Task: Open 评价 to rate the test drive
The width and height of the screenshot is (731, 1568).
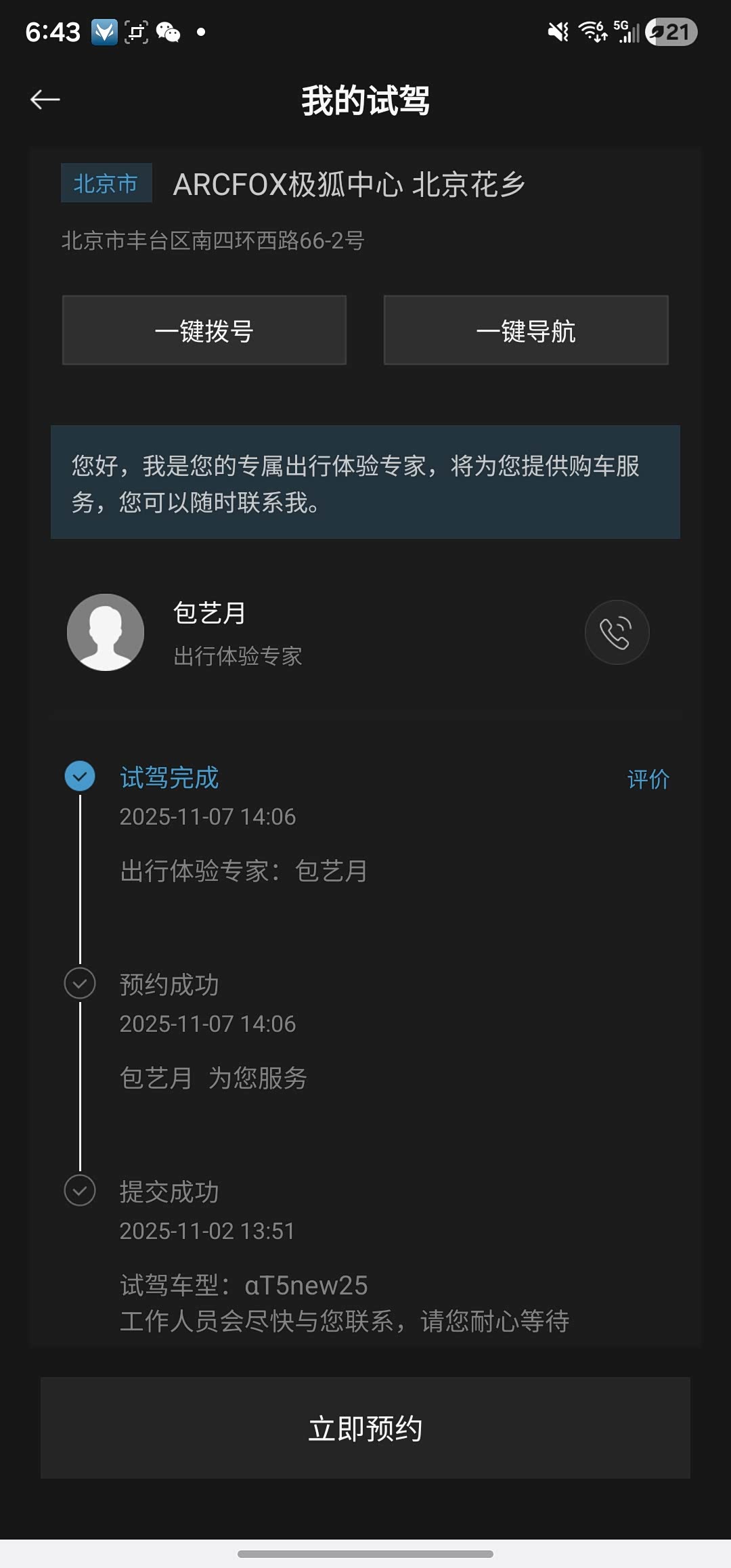Action: pos(648,779)
